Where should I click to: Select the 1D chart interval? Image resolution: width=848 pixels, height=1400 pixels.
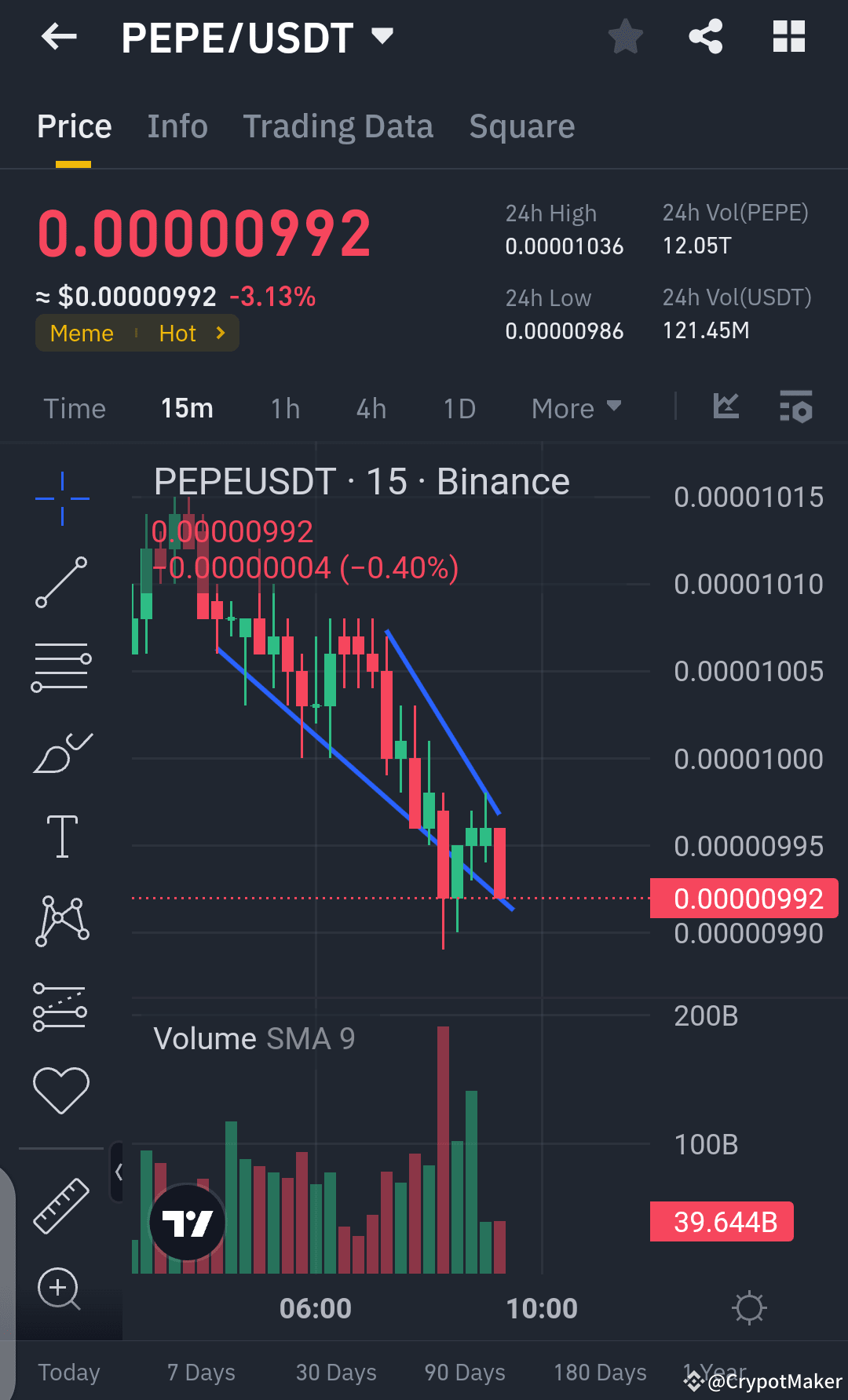459,408
